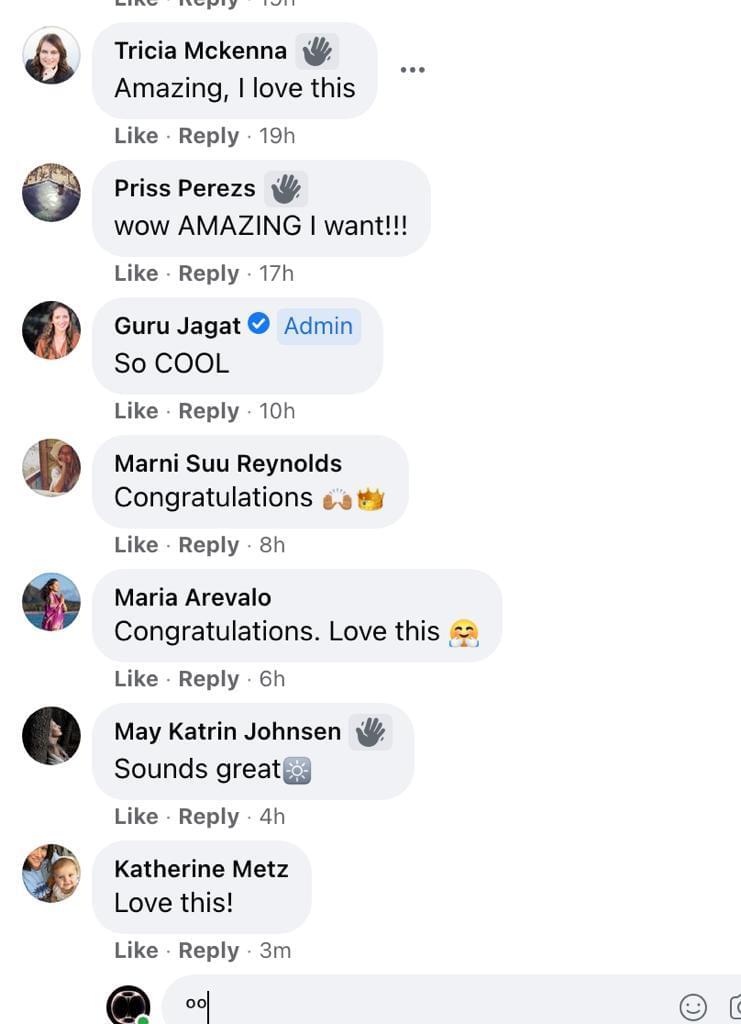View Maria Arevalo's profile picture
Screen dimensions: 741x1024
52,601
